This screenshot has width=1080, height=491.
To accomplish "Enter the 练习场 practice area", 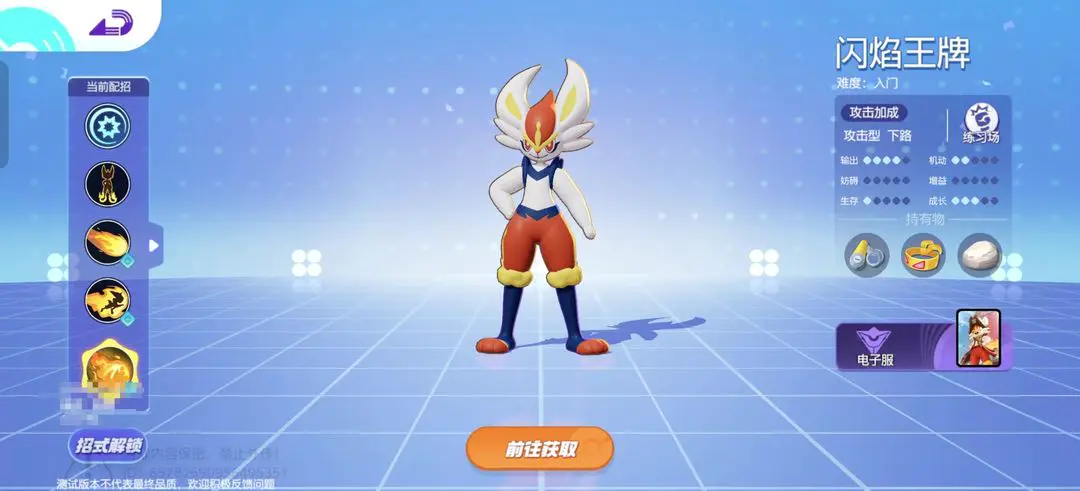I will [x=981, y=126].
